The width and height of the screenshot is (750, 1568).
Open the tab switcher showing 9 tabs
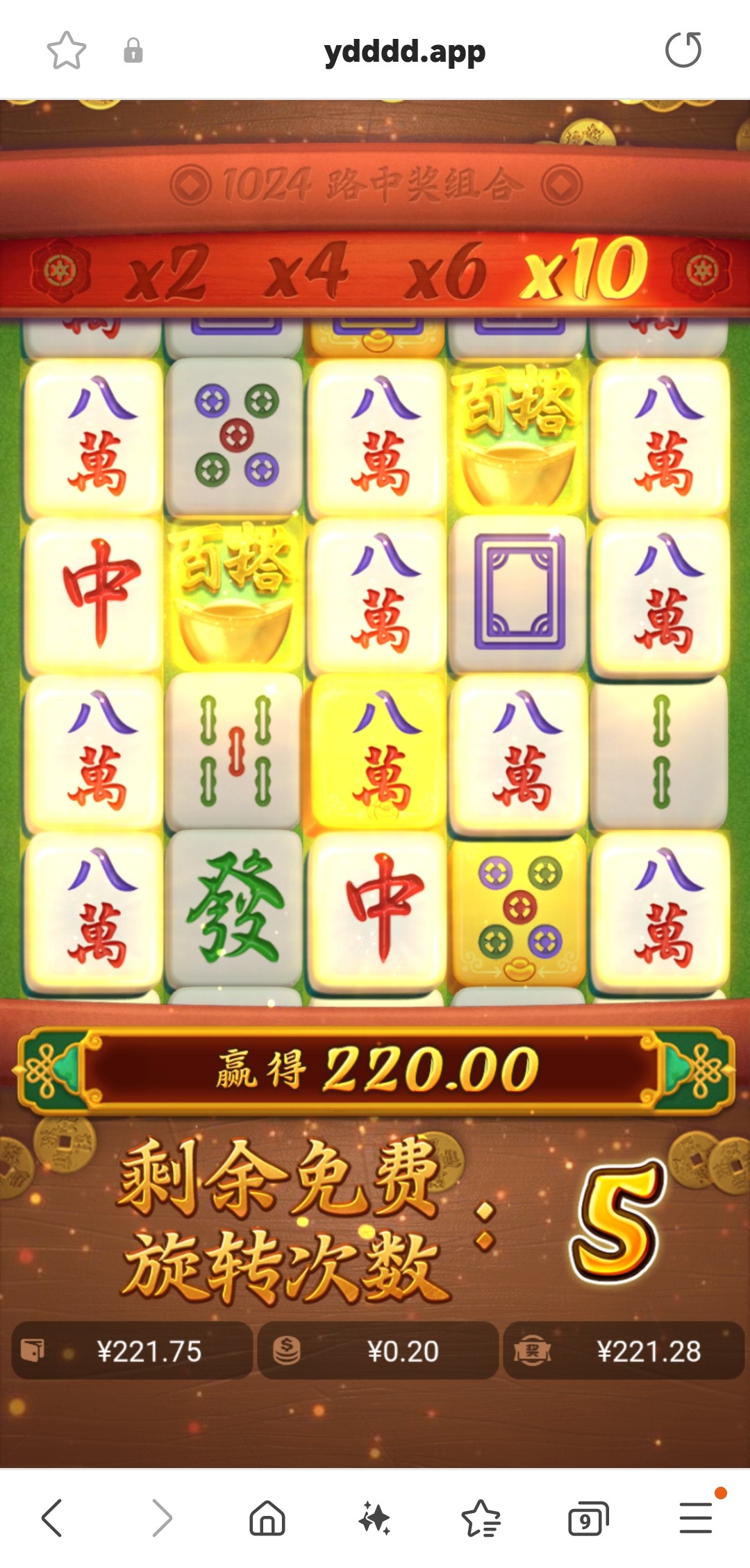tap(587, 1517)
